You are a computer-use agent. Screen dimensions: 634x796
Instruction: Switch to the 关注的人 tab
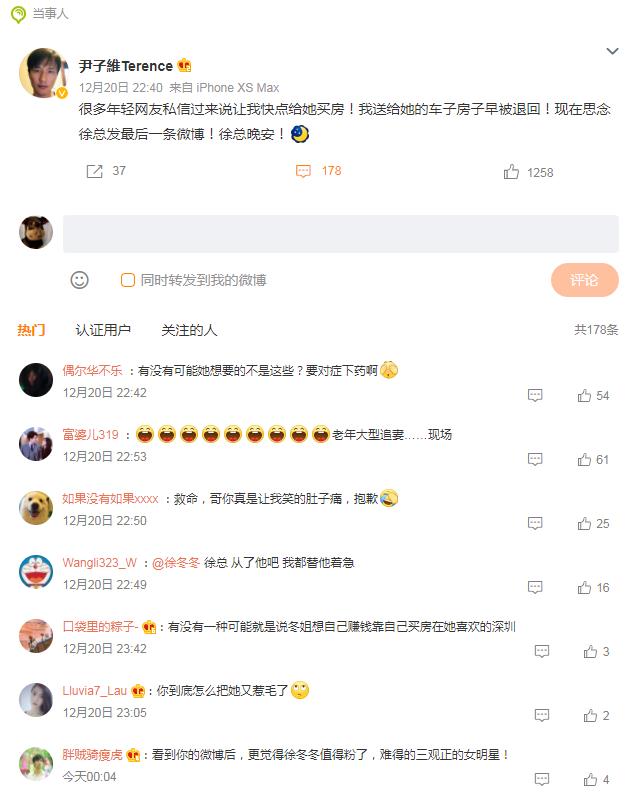189,330
